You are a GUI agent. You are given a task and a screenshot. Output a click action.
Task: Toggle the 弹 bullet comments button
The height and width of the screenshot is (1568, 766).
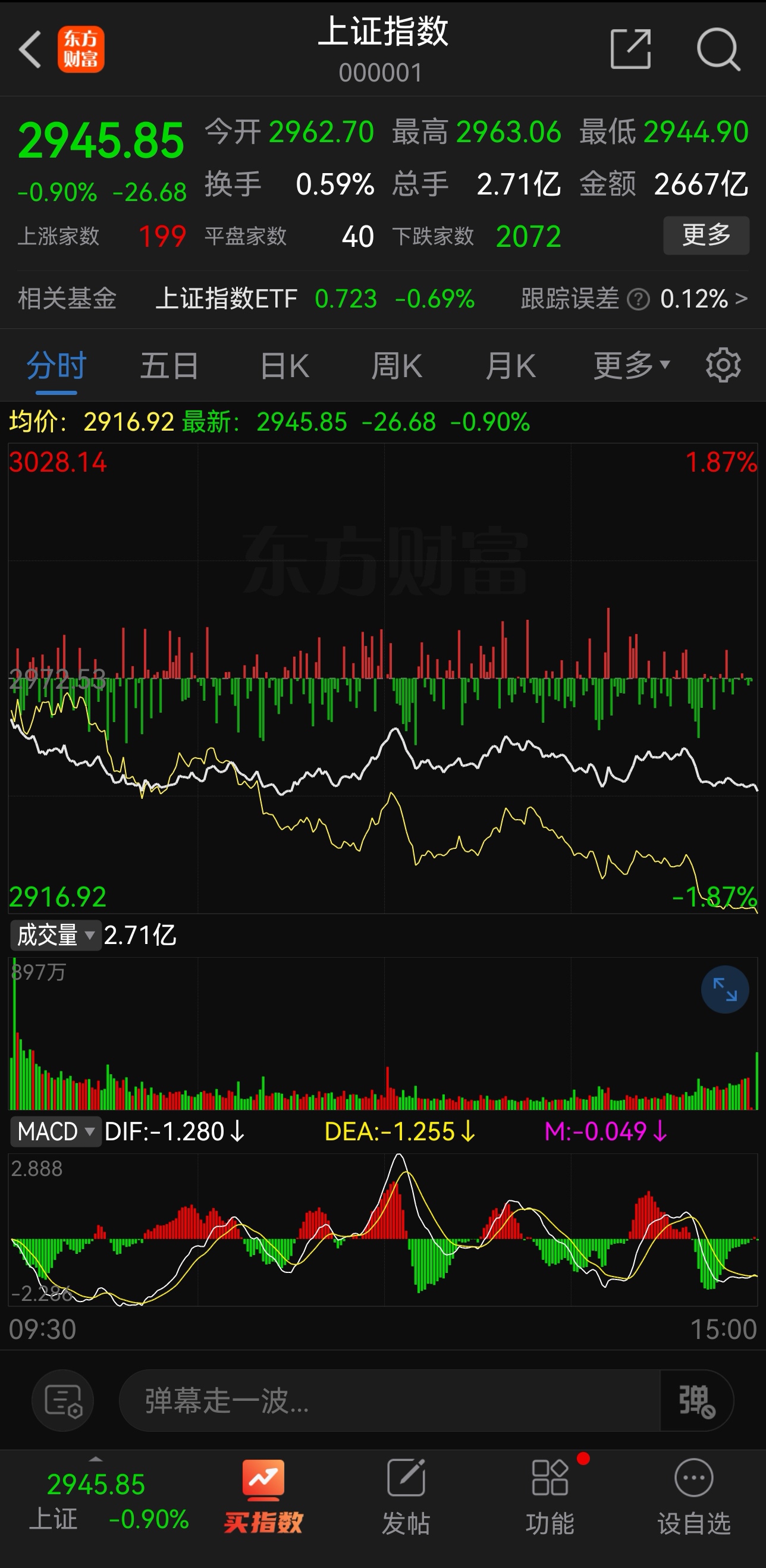696,1401
